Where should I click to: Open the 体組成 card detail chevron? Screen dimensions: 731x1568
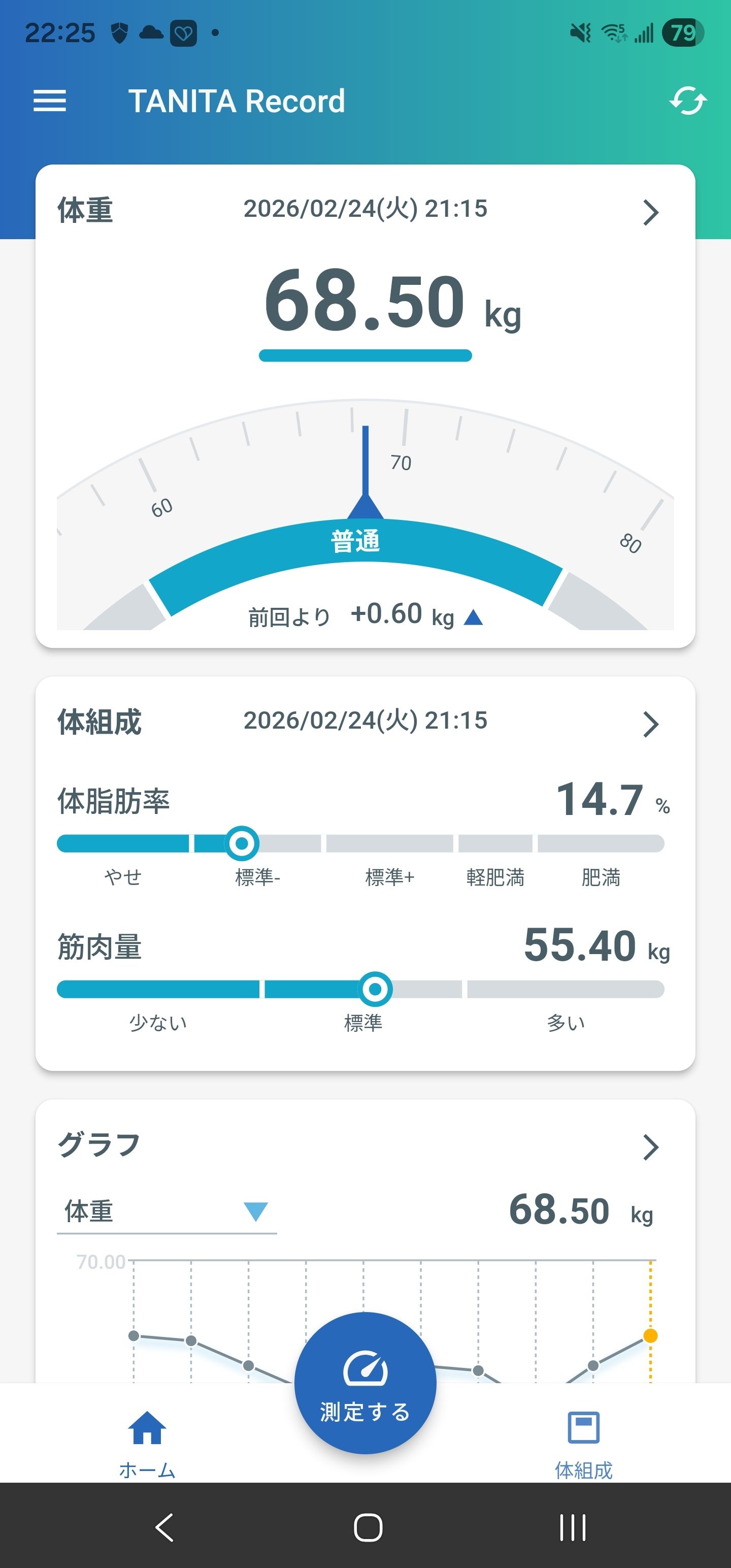pos(651,725)
